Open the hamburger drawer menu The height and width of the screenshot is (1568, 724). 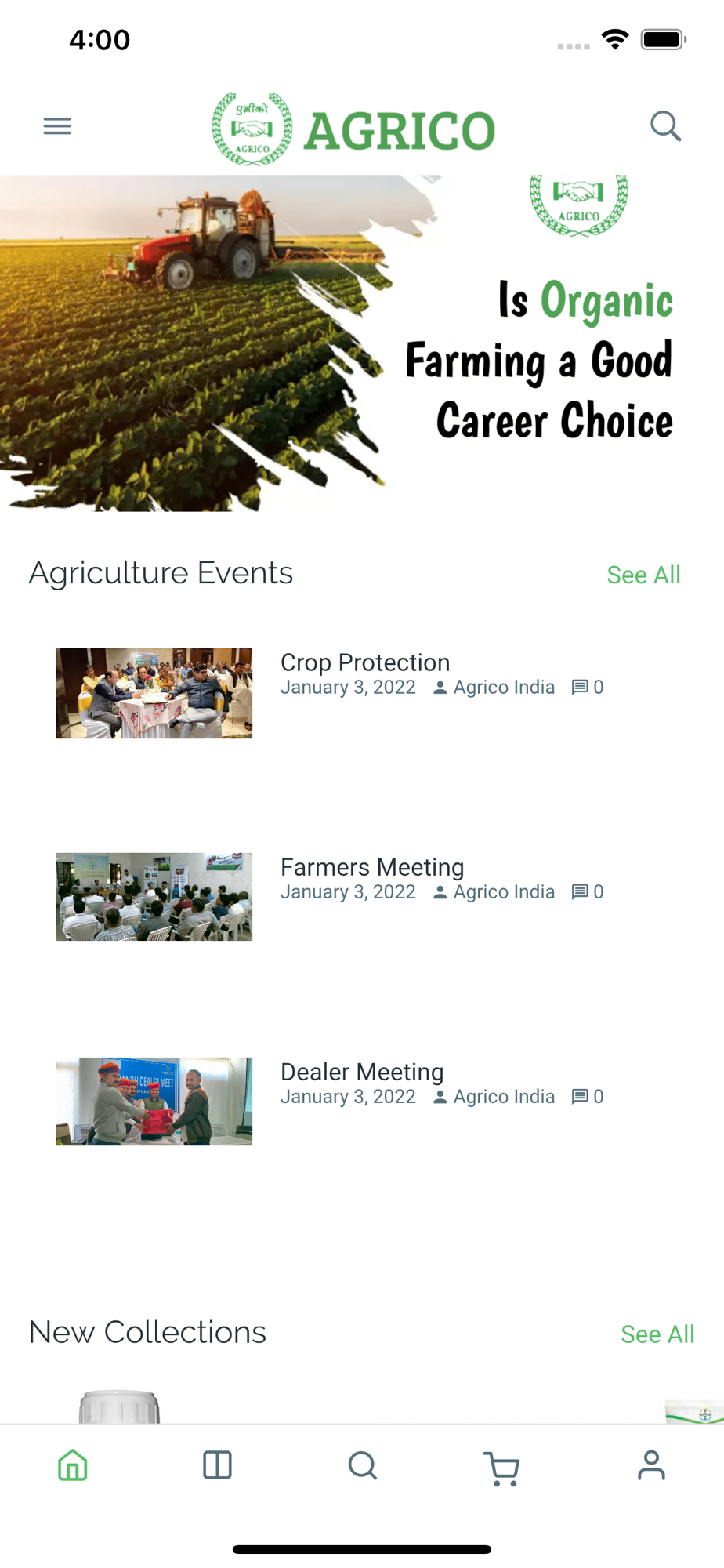pyautogui.click(x=57, y=125)
